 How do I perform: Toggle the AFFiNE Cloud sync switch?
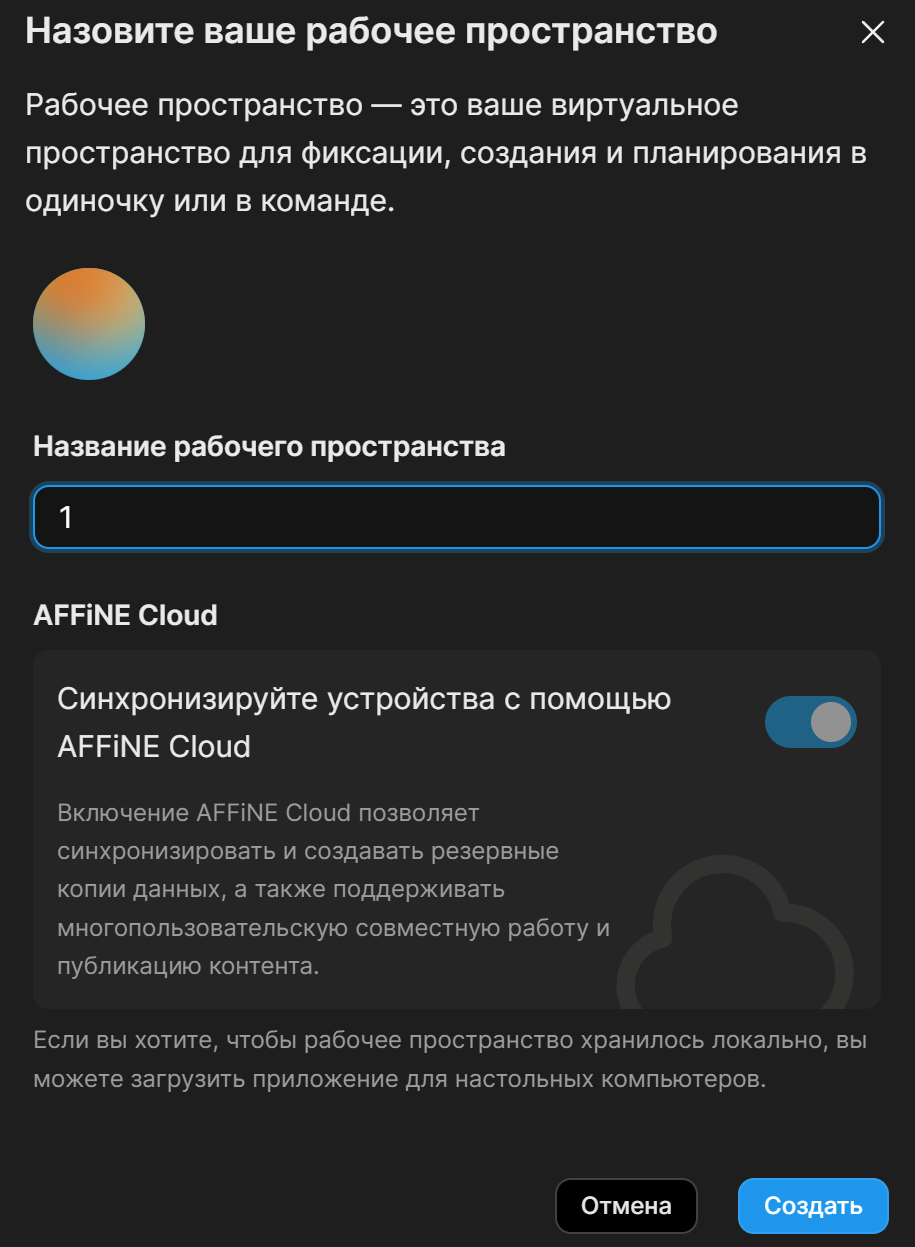pos(810,722)
